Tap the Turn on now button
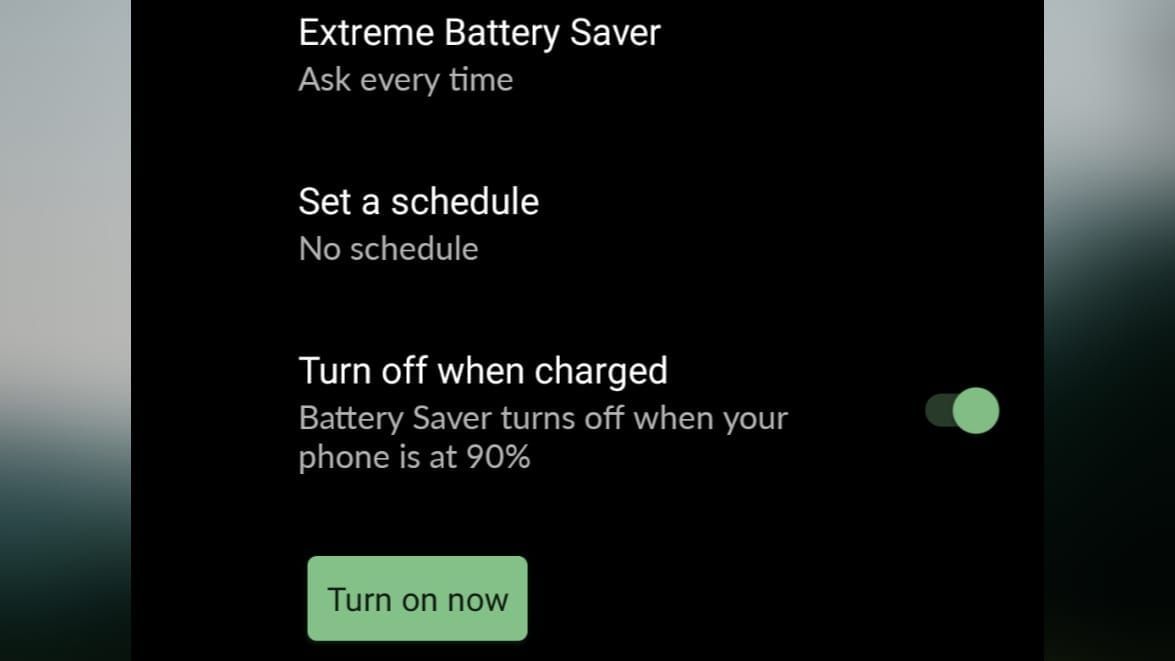 pyautogui.click(x=417, y=599)
